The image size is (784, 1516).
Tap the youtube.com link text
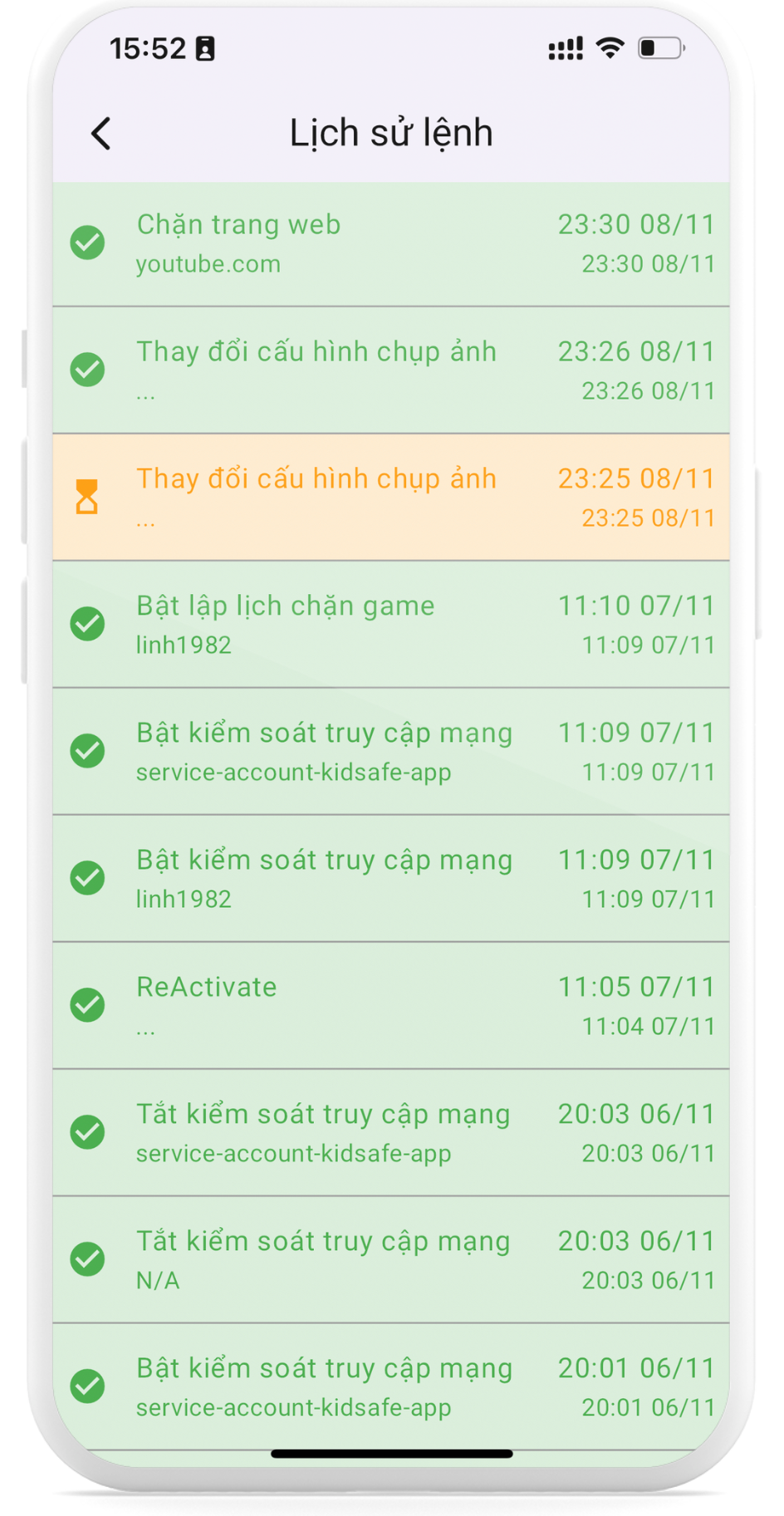(x=209, y=264)
